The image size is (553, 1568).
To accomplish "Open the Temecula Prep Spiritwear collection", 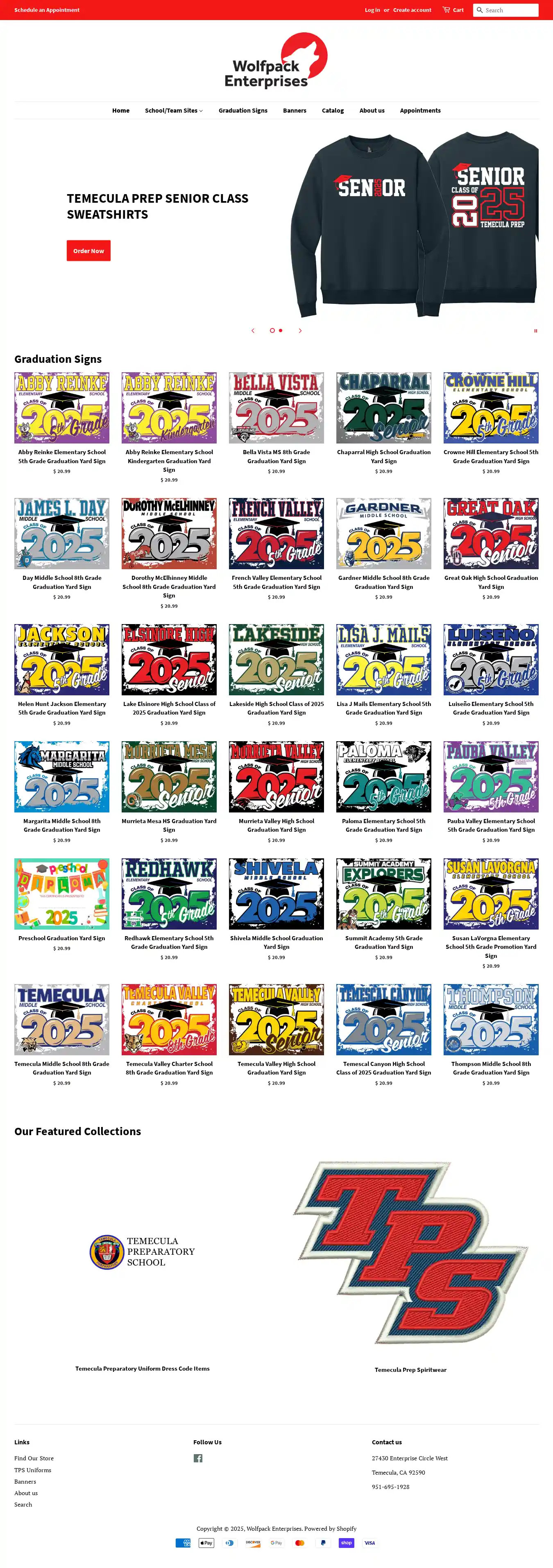I will (410, 1369).
